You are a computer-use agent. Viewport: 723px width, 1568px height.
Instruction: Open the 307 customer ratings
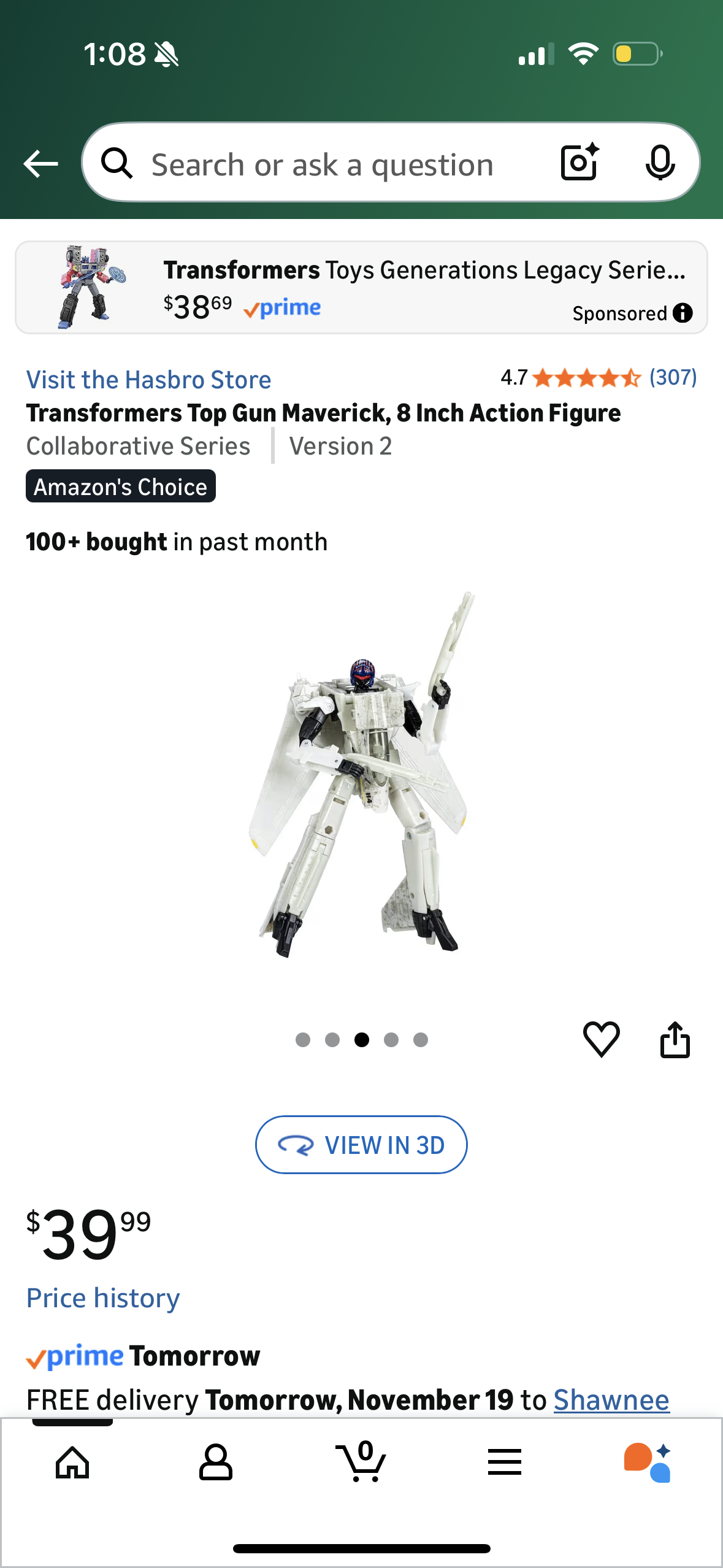tap(673, 377)
